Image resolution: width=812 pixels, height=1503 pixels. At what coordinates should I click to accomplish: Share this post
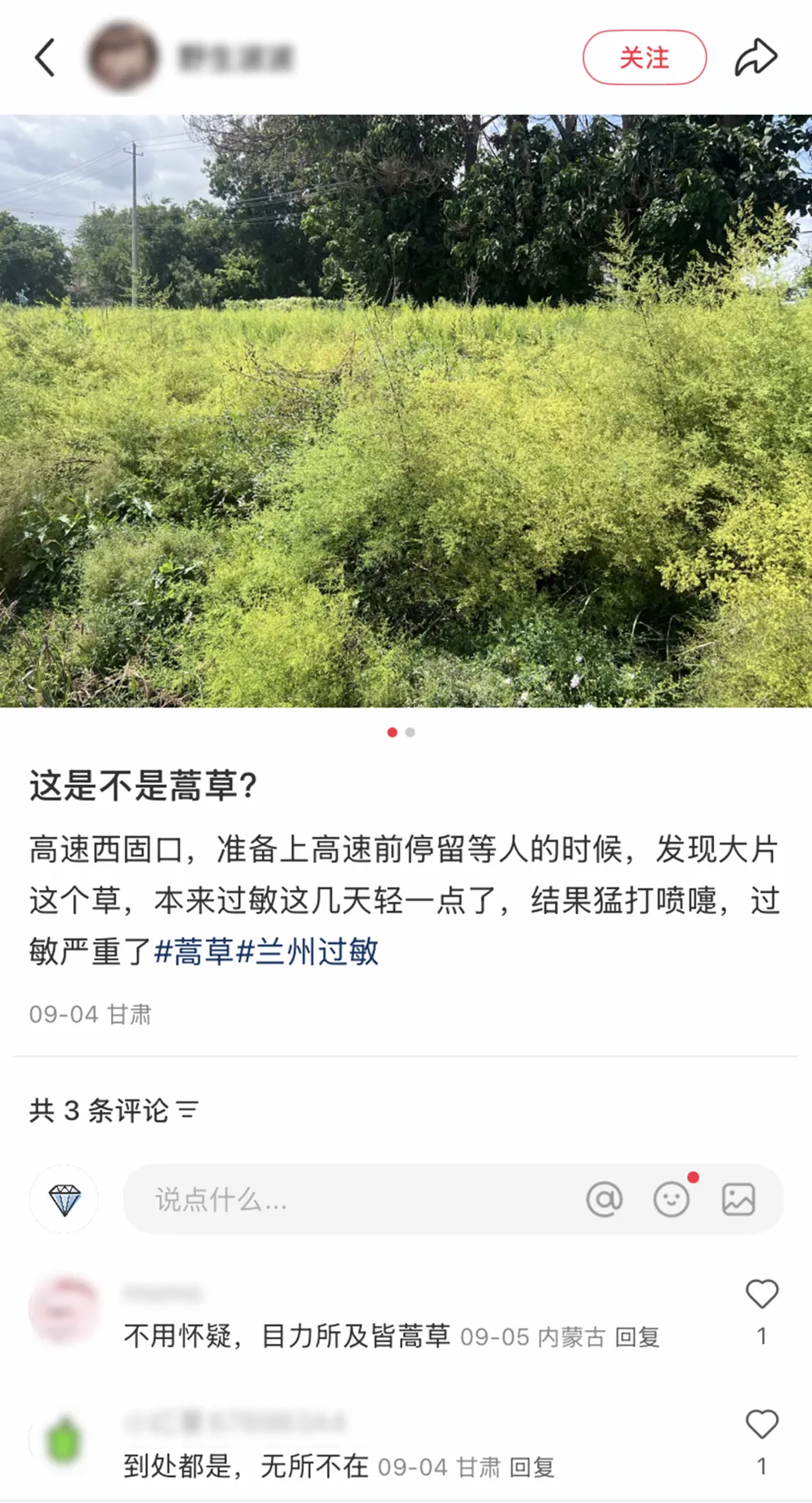(x=756, y=58)
